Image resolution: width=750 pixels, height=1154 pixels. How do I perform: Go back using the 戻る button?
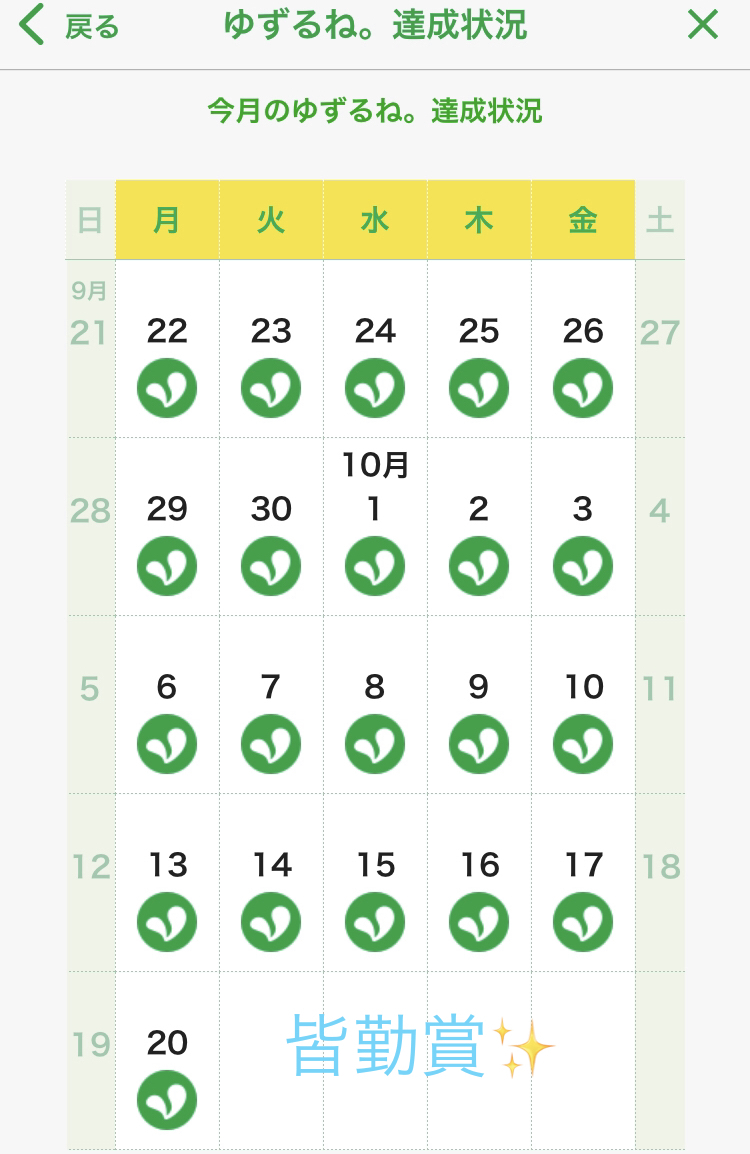[x=70, y=27]
